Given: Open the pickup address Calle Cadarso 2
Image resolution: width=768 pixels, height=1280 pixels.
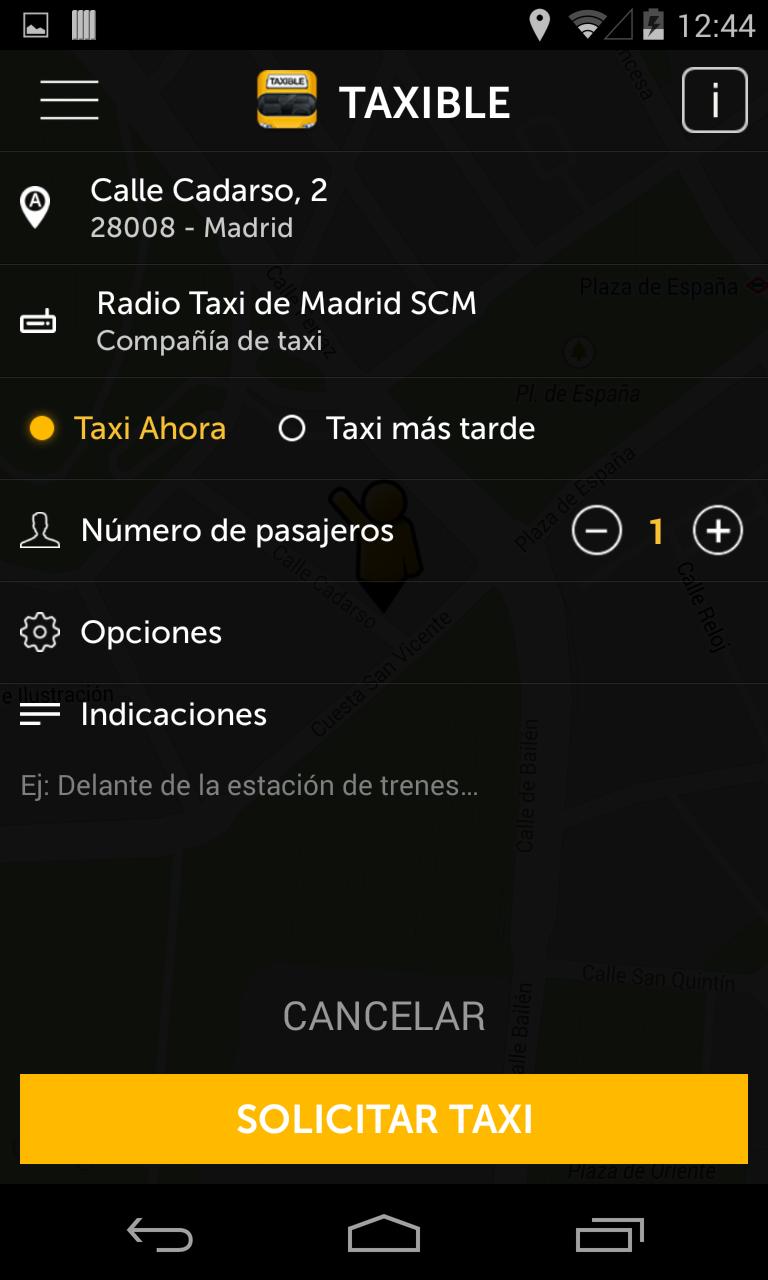Looking at the screenshot, I should click(x=209, y=207).
